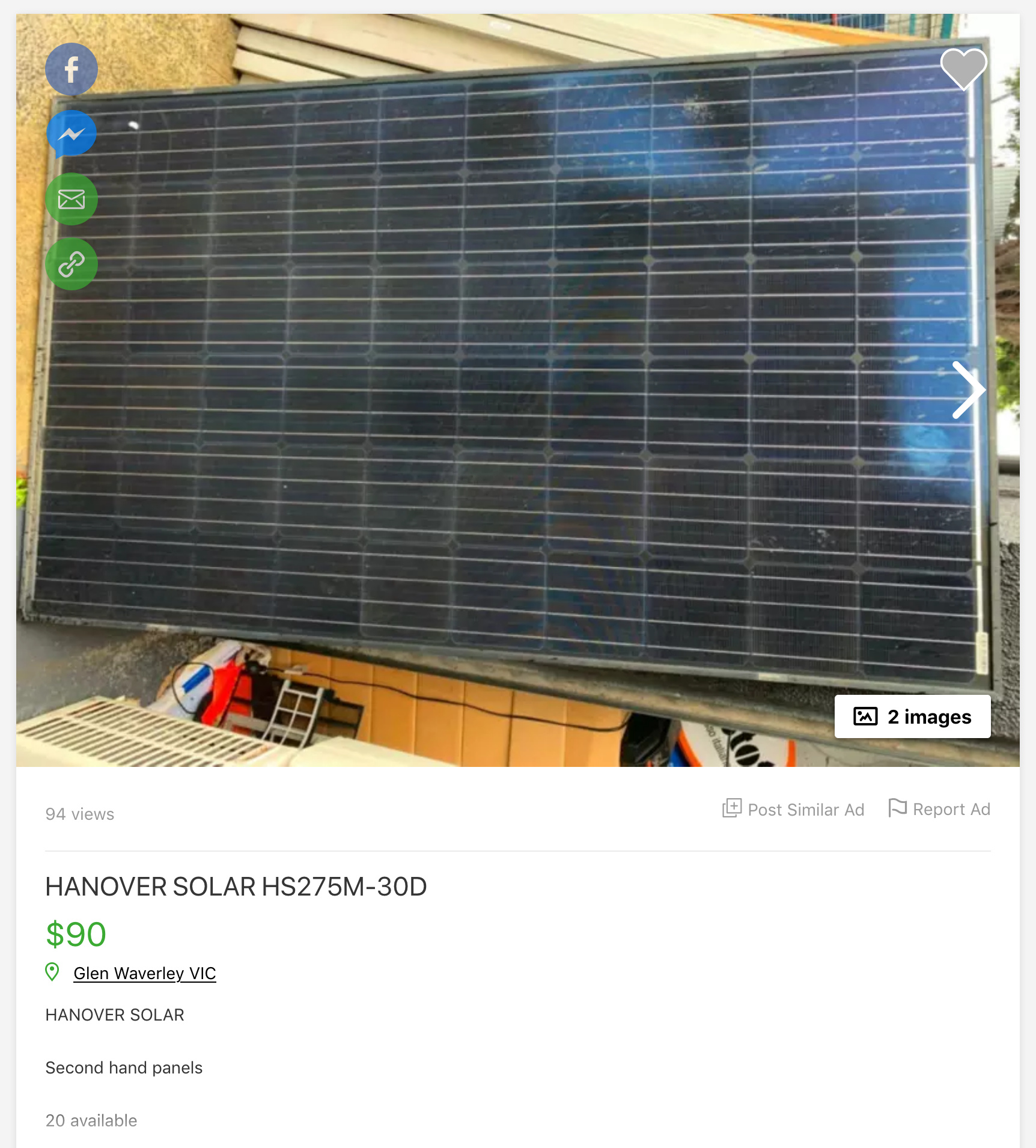Share the ad on Facebook
1036x1148 pixels.
72,69
